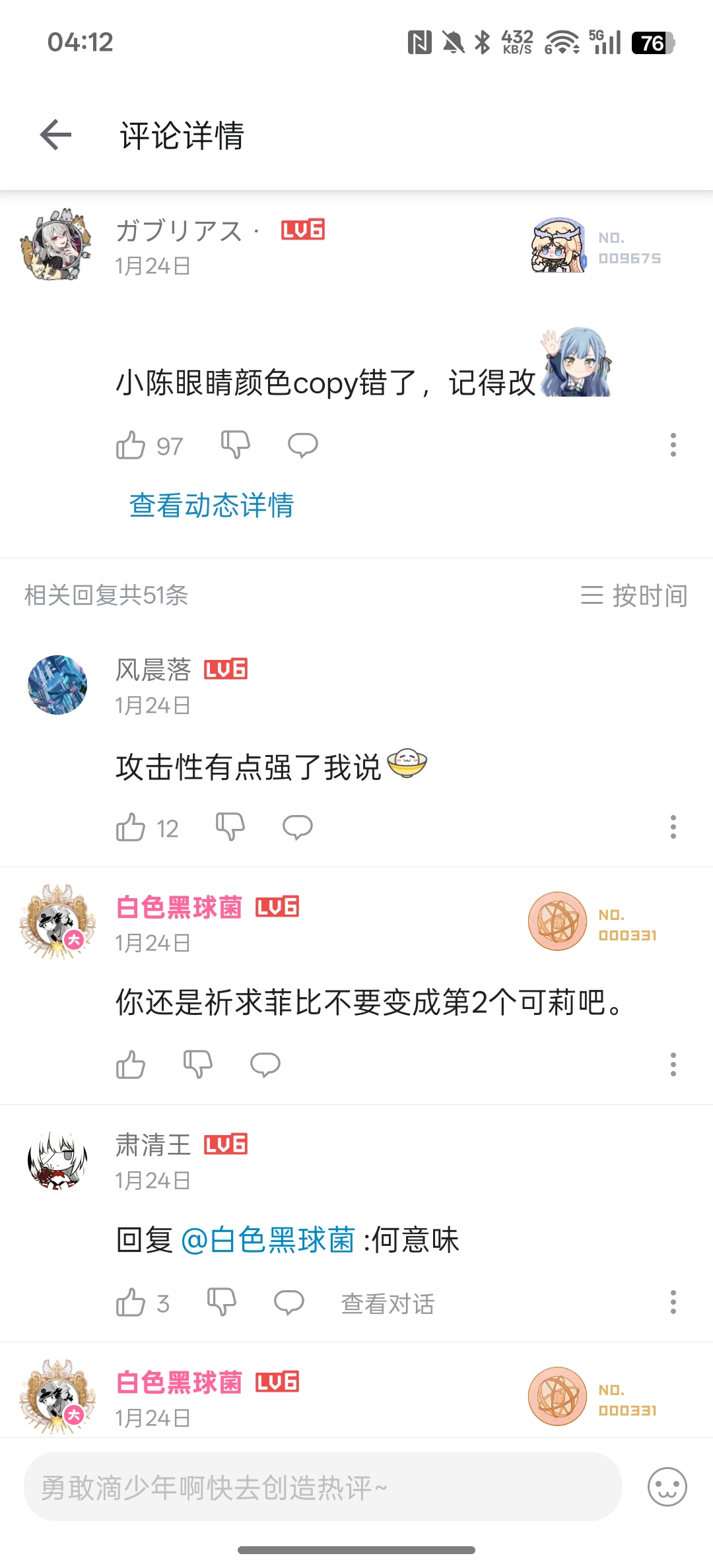Open more options for ガブリアス's comment
The image size is (713, 1568).
tap(673, 445)
